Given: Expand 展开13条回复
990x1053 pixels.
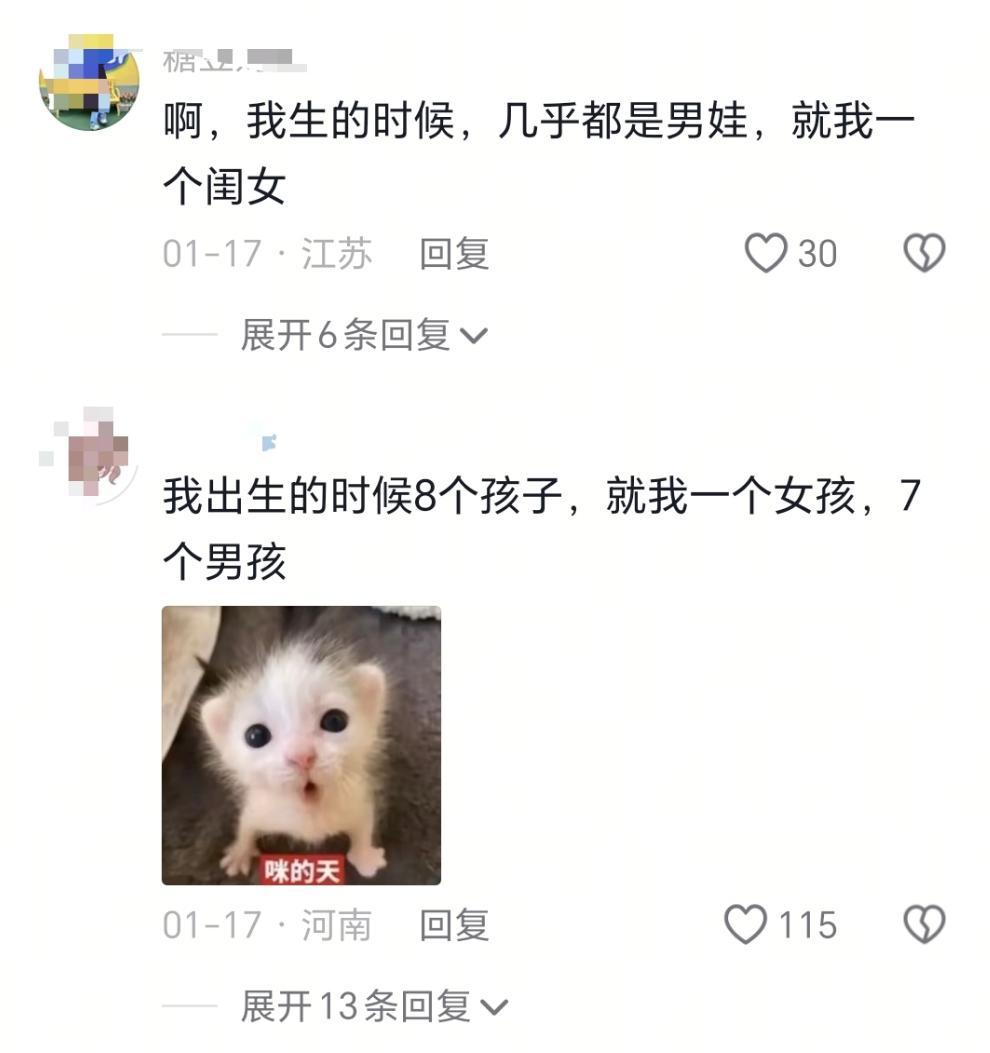Looking at the screenshot, I should 373,1006.
